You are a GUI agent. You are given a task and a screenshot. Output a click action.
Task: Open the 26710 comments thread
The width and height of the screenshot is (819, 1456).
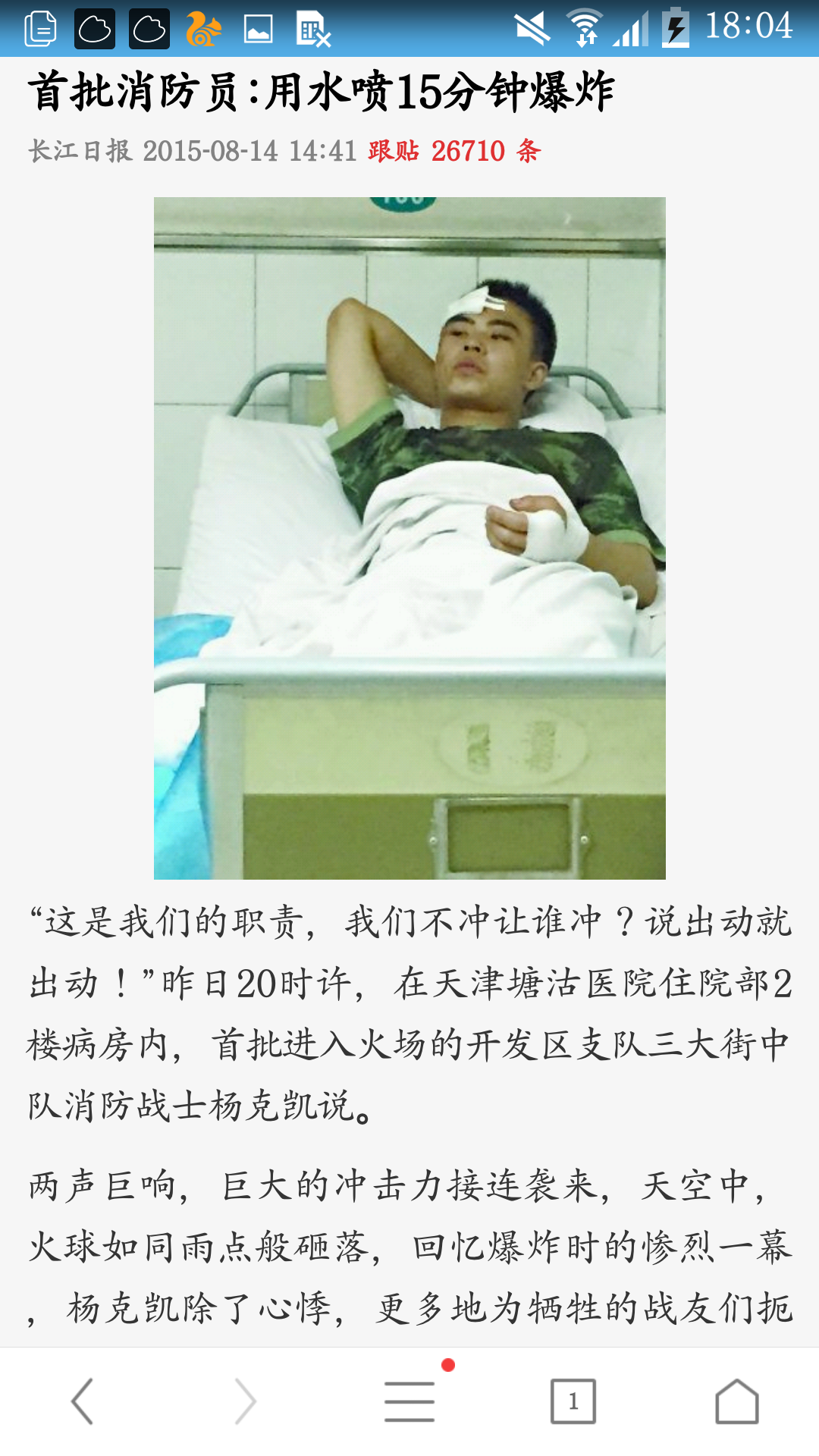pyautogui.click(x=455, y=150)
